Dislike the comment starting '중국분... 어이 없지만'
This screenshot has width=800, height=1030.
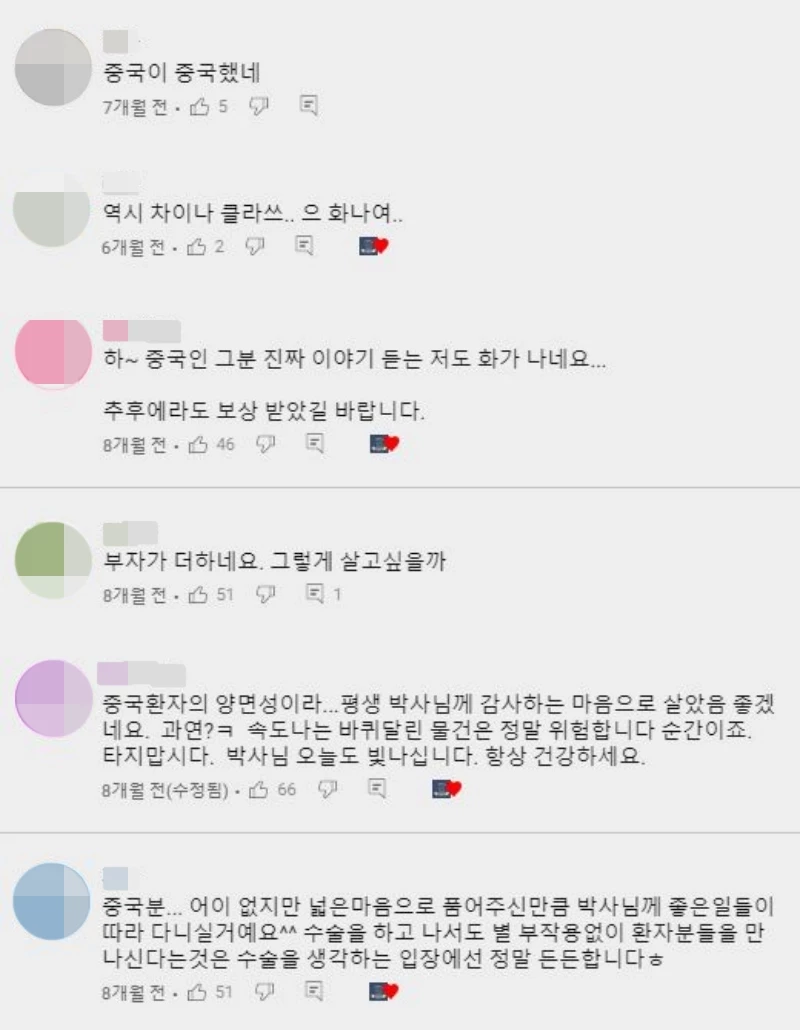point(265,992)
